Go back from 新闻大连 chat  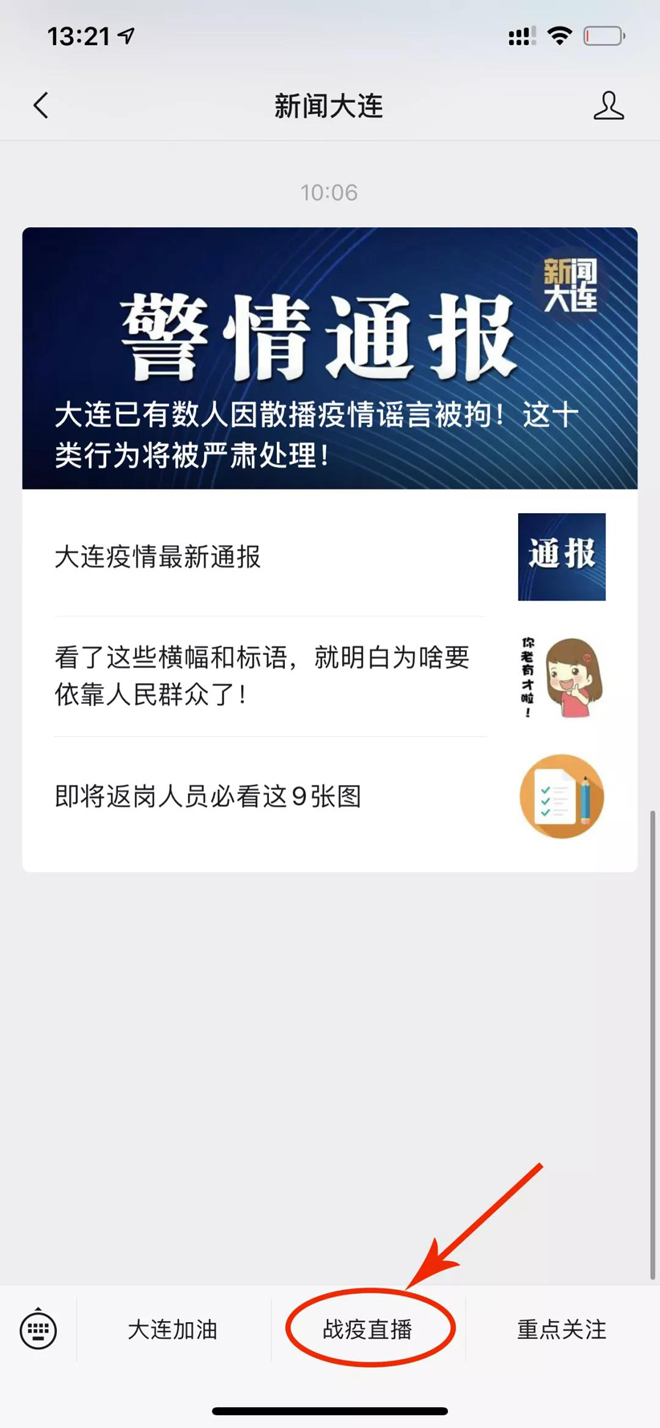[41, 106]
